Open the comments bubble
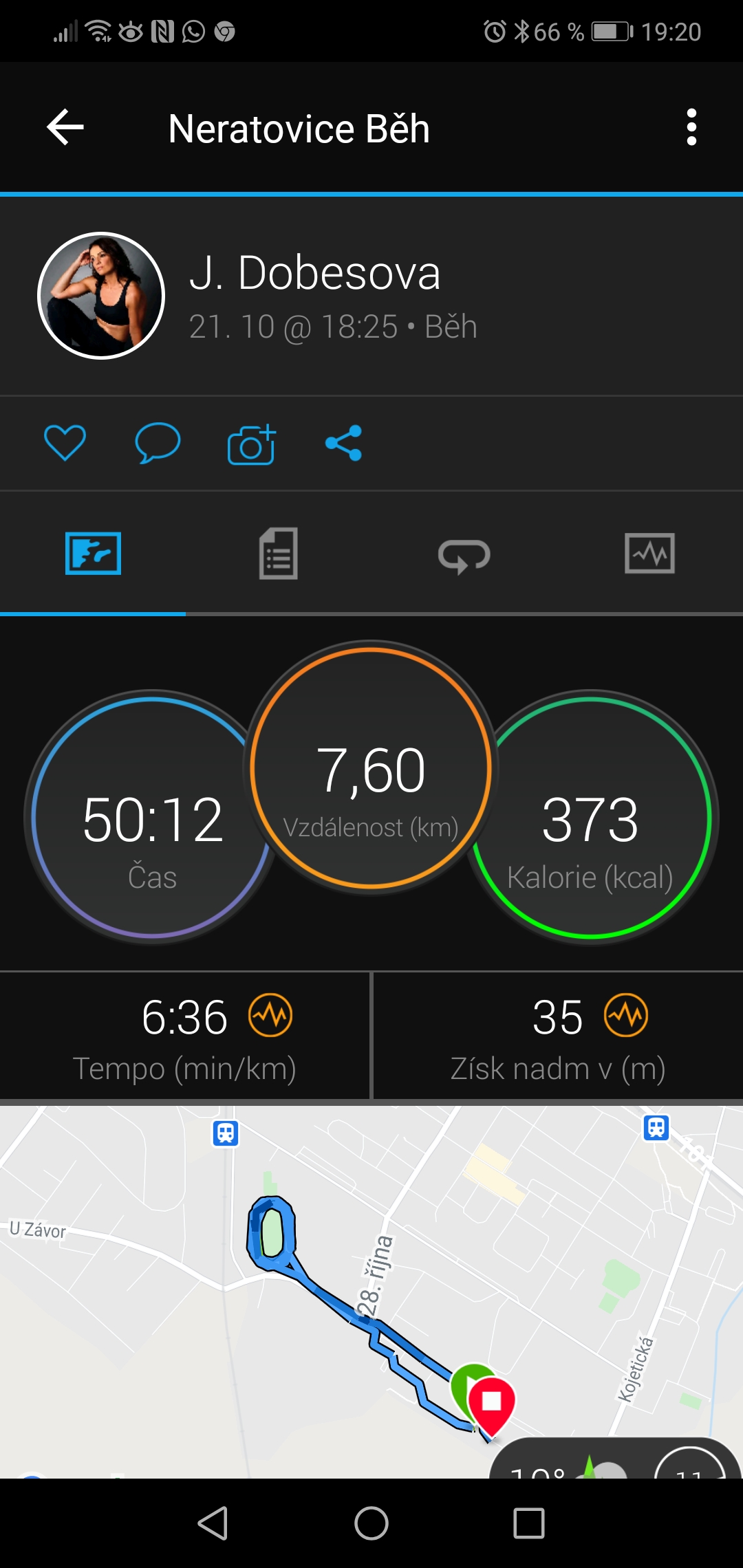The width and height of the screenshot is (743, 1568). pyautogui.click(x=158, y=442)
